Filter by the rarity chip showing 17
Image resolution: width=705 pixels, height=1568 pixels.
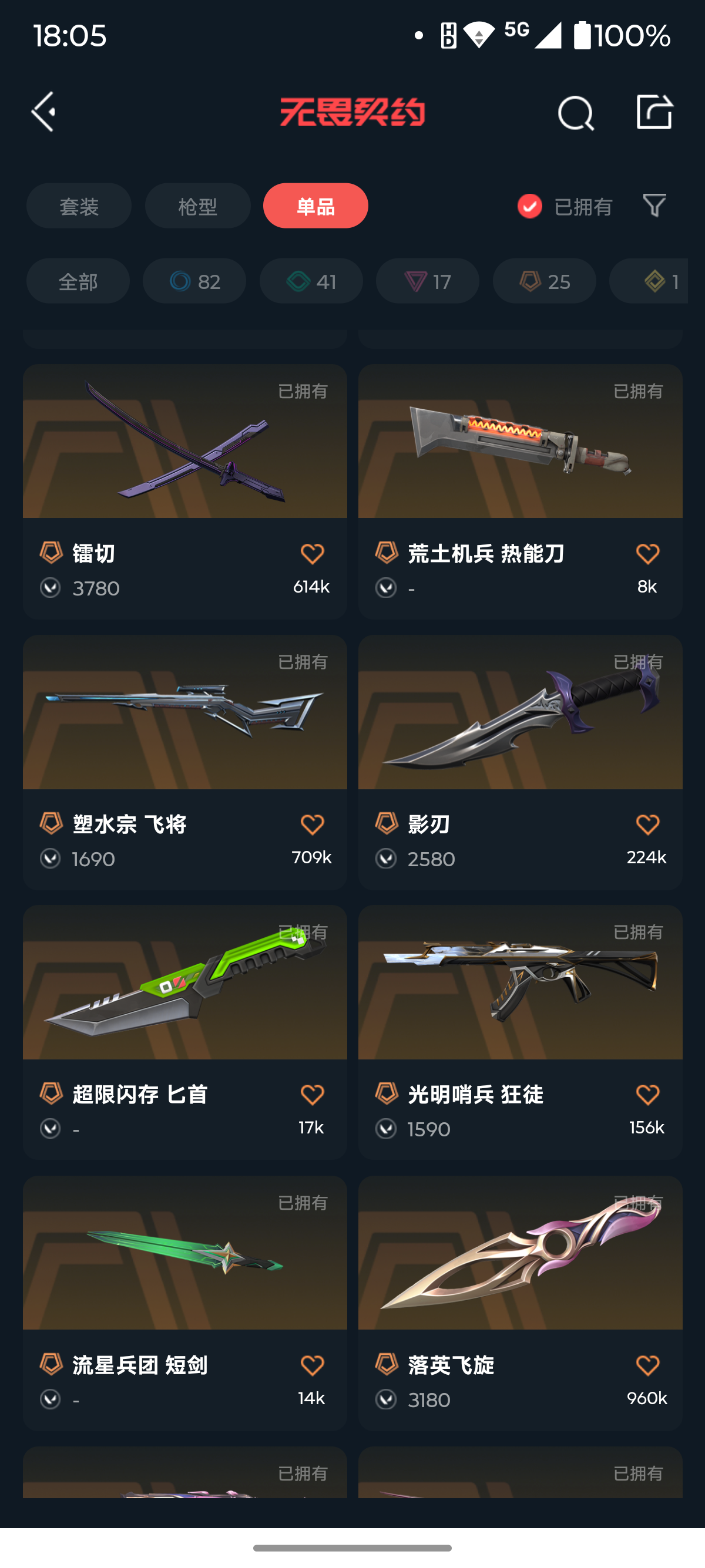pyautogui.click(x=427, y=282)
